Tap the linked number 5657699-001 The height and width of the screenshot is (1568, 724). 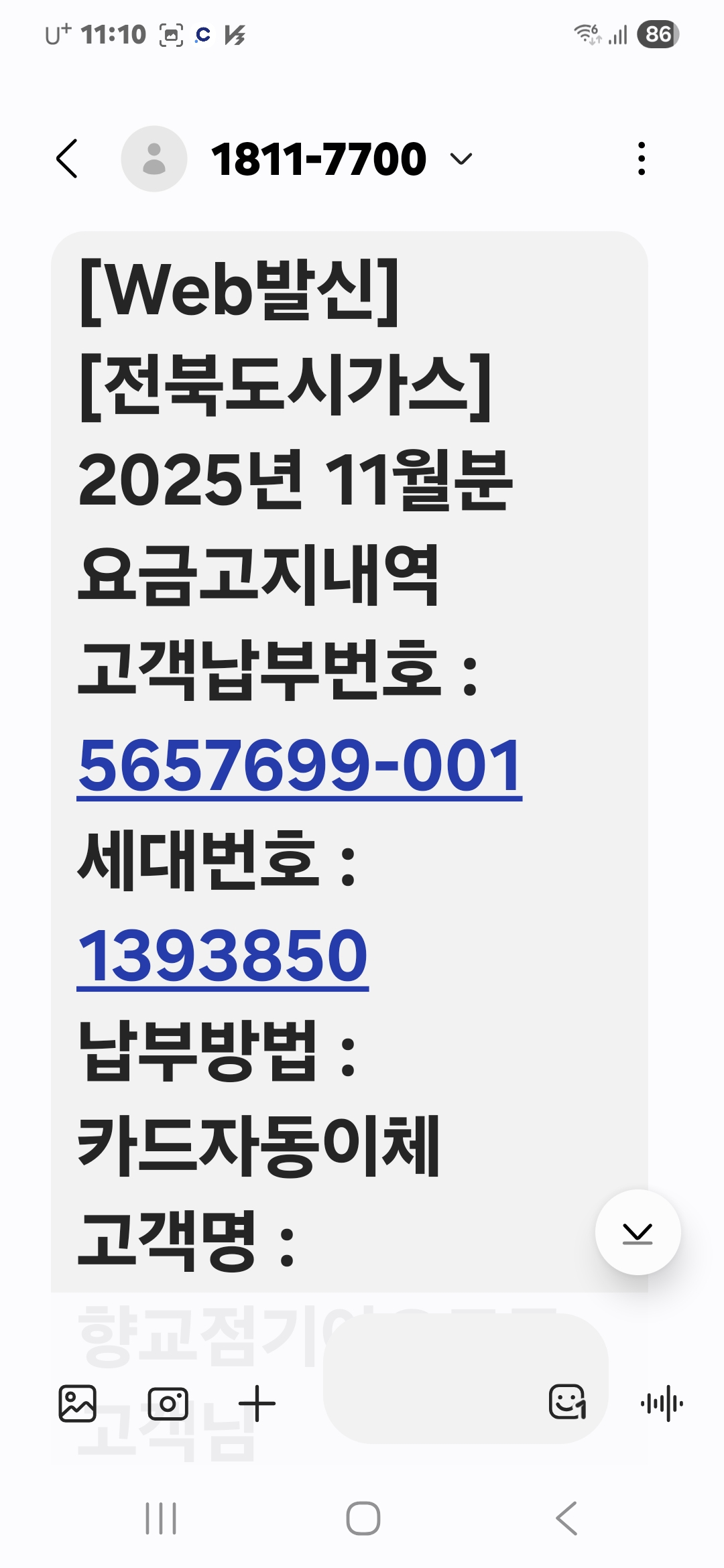(x=300, y=766)
